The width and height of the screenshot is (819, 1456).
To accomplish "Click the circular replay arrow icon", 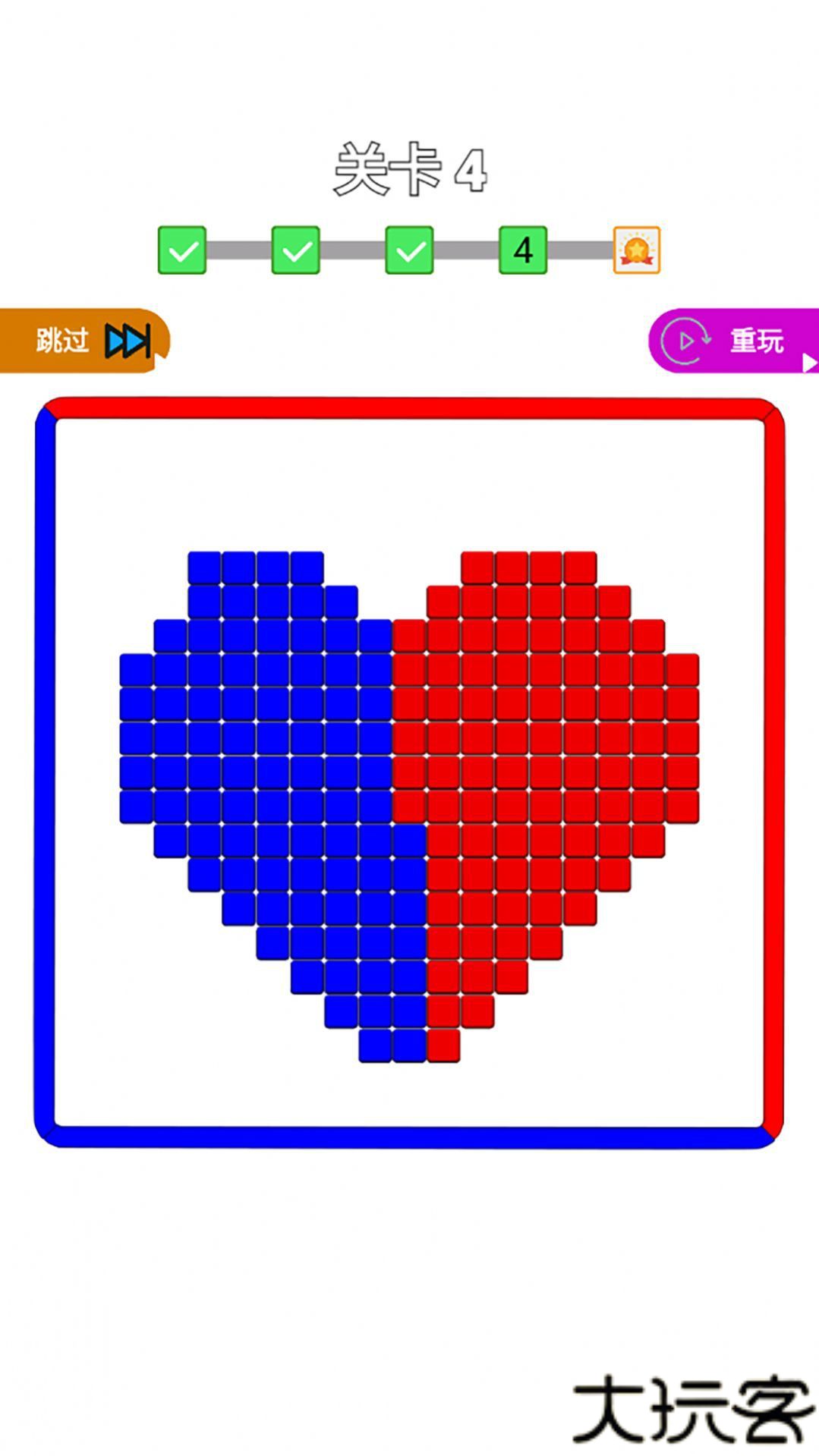I will pos(687,341).
